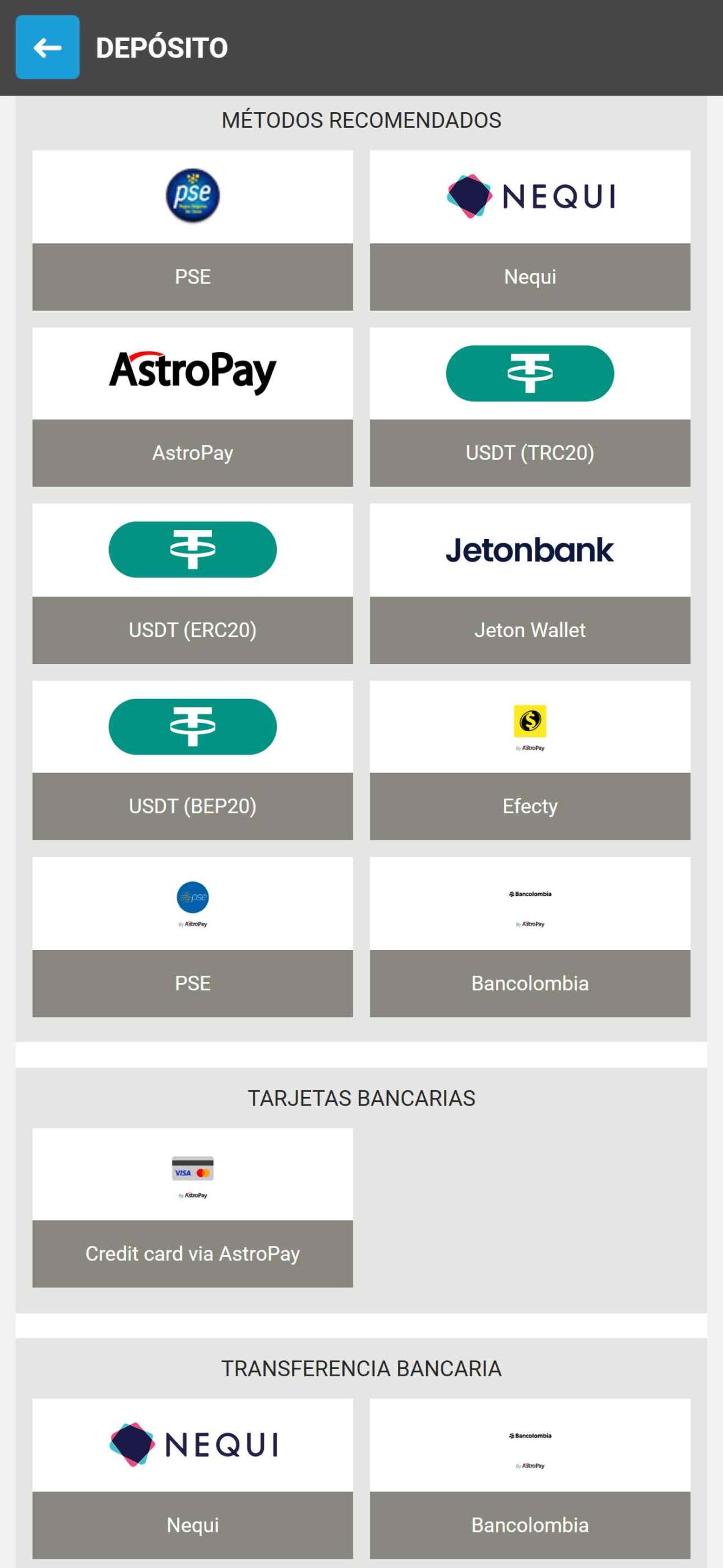The width and height of the screenshot is (723, 1568).
Task: Pay with Credit card via AstroPay
Action: click(x=192, y=1207)
